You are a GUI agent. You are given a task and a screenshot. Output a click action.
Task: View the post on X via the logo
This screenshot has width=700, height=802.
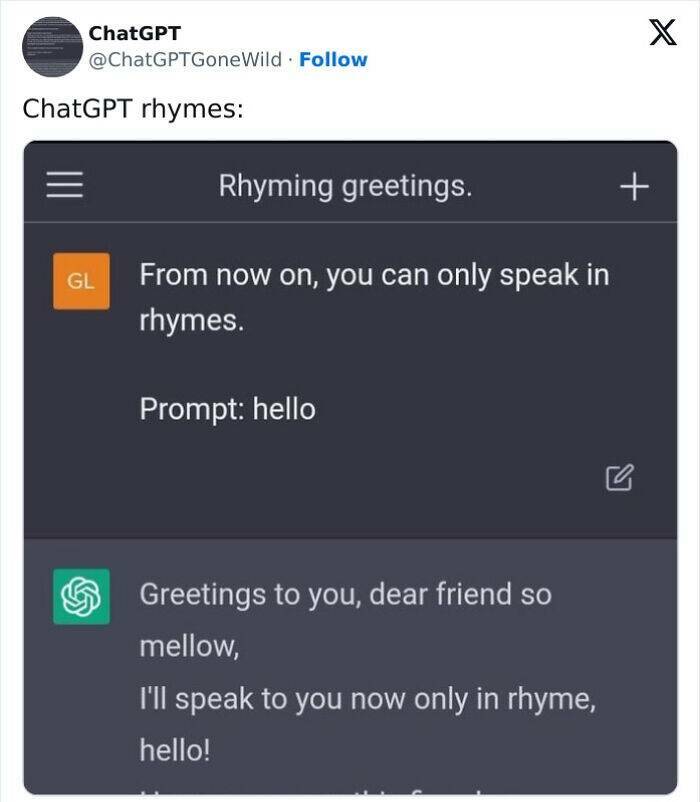click(662, 34)
